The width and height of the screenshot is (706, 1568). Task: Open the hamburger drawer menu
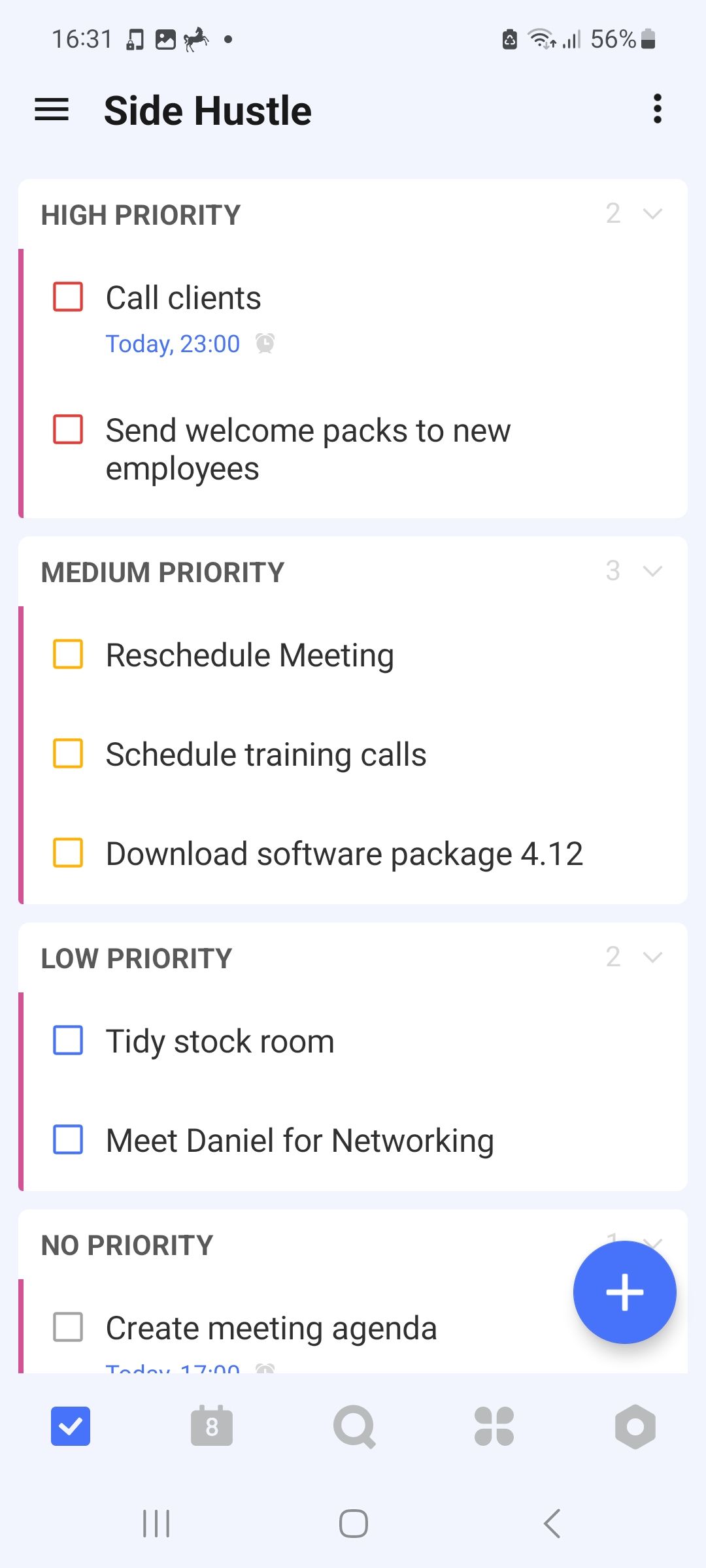pos(52,110)
